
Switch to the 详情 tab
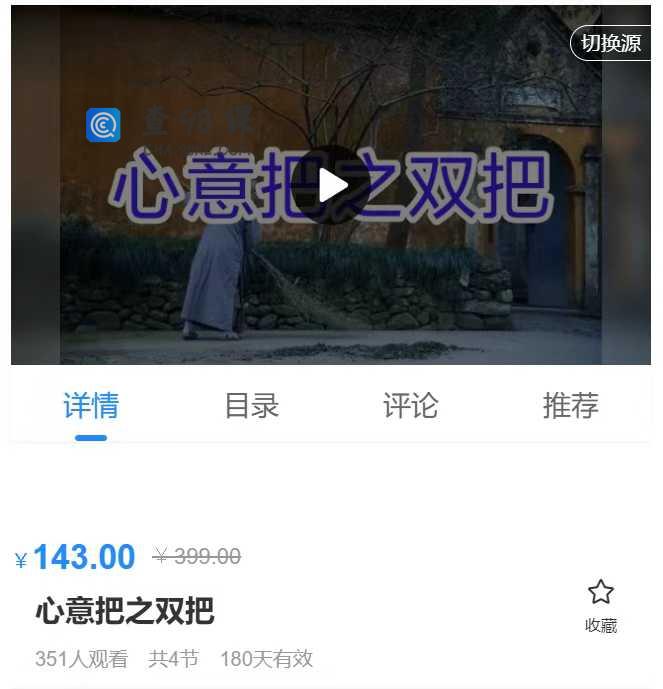(x=91, y=406)
